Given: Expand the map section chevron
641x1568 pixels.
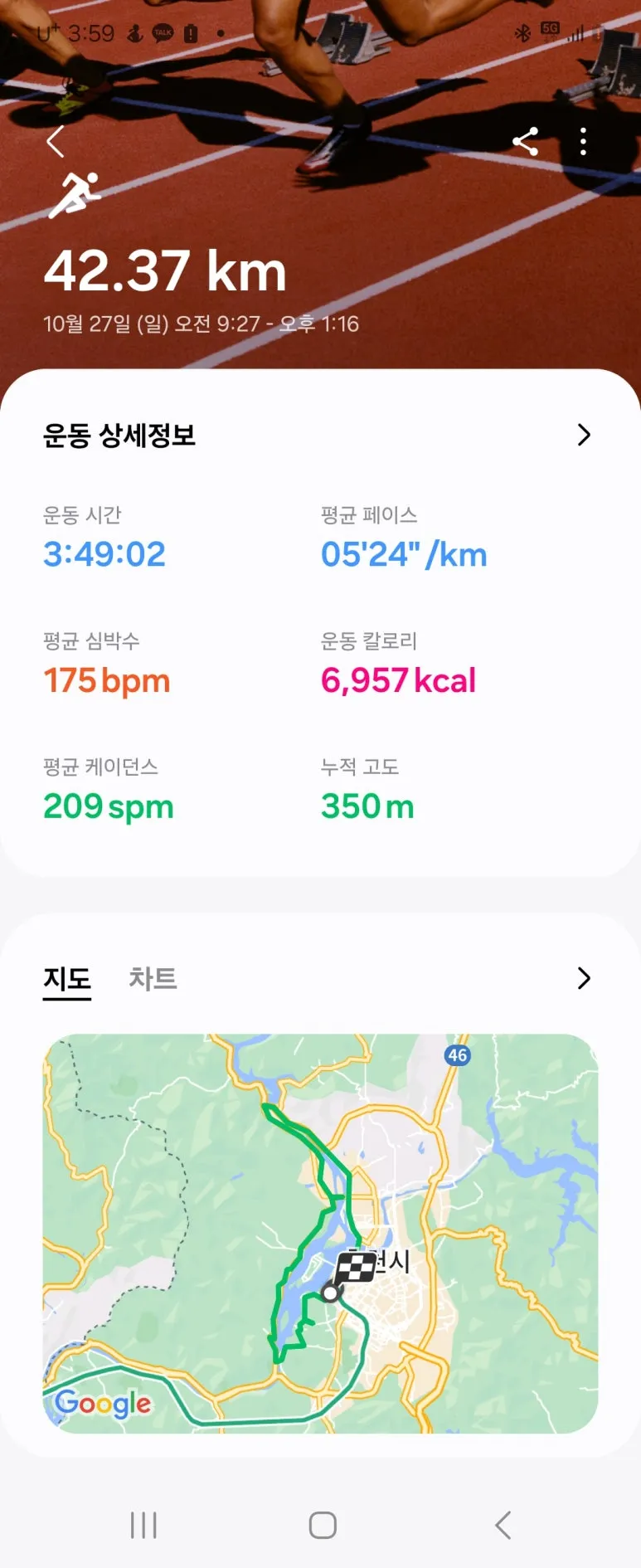Looking at the screenshot, I should pyautogui.click(x=584, y=978).
